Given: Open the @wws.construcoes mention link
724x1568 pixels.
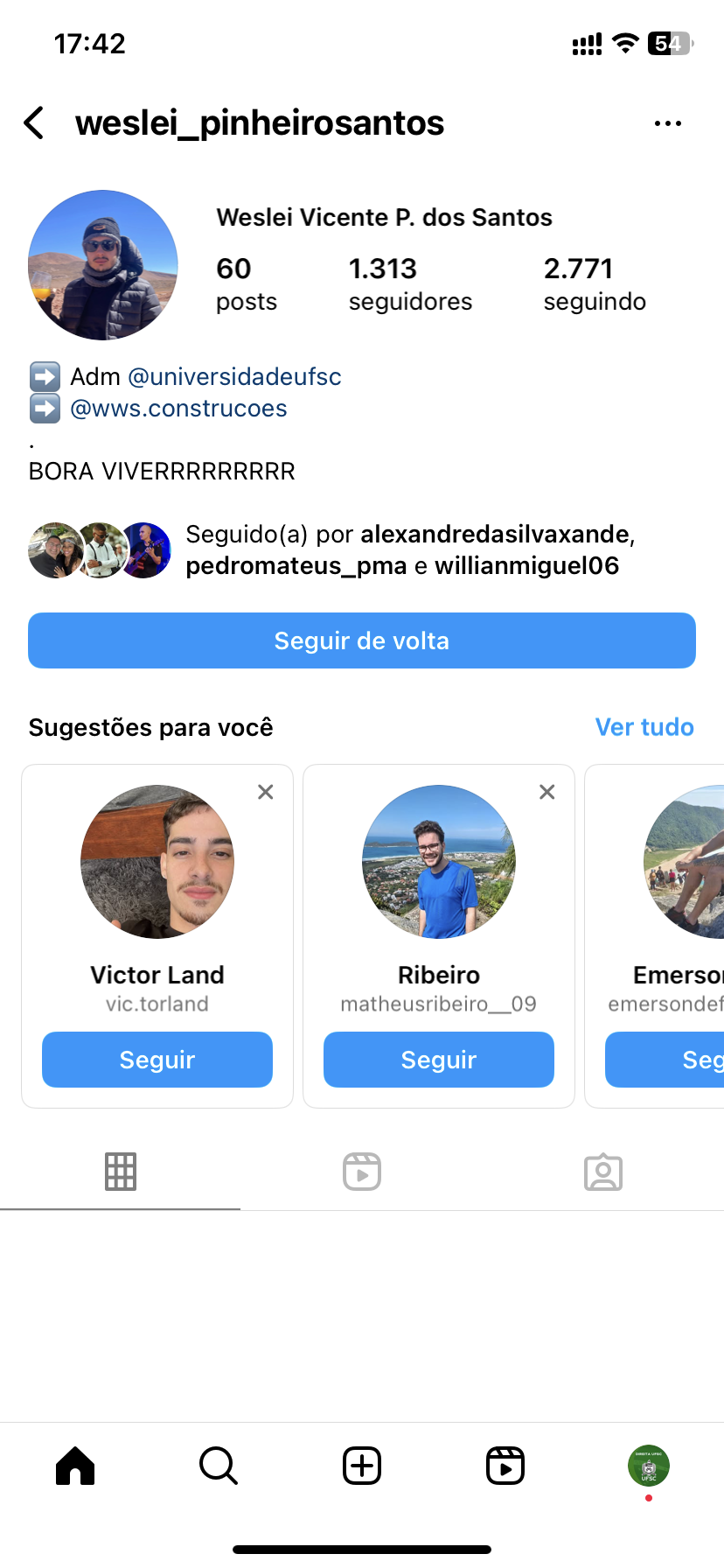Looking at the screenshot, I should pos(178,409).
